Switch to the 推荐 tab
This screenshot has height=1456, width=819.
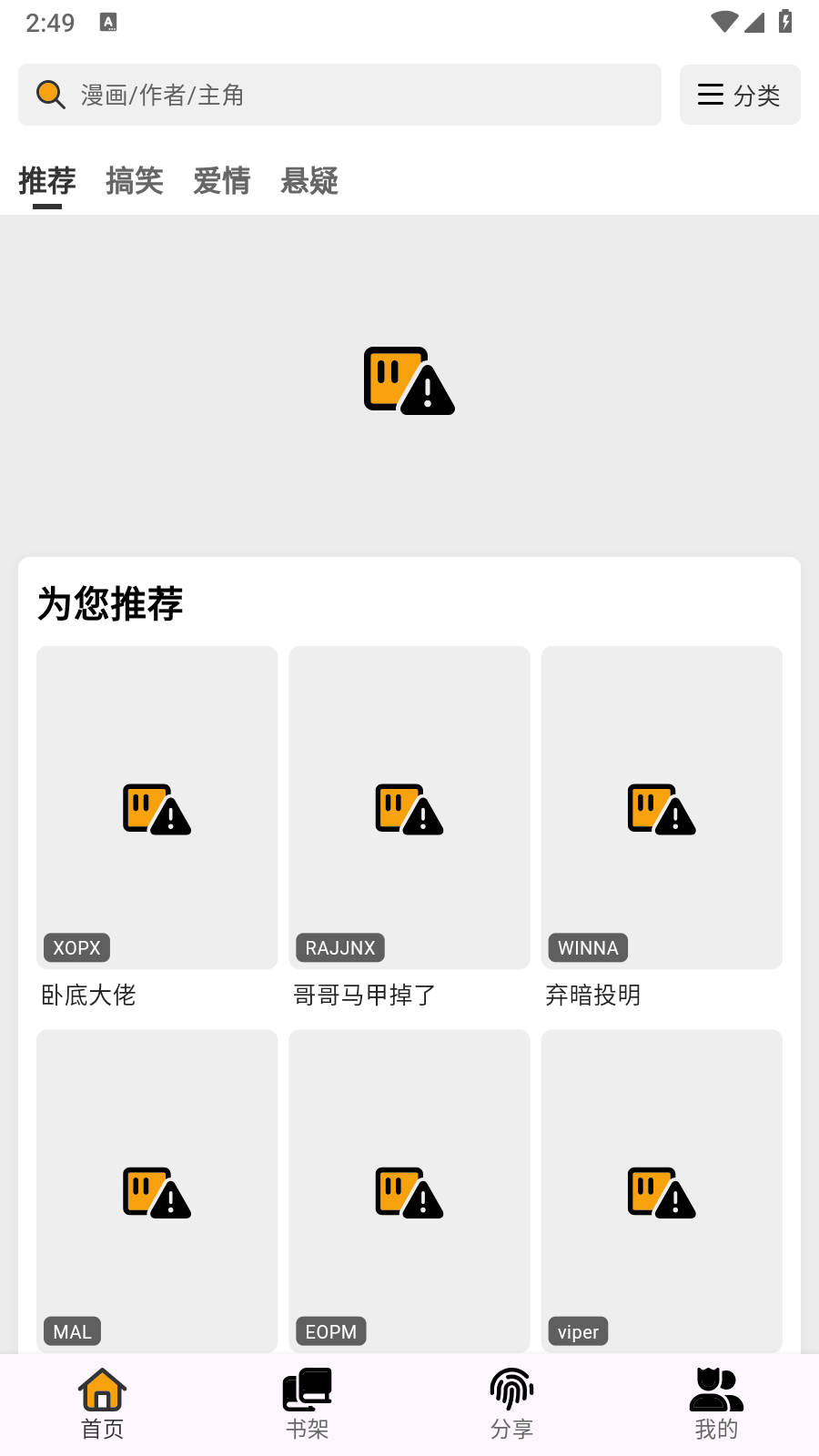pos(47,181)
